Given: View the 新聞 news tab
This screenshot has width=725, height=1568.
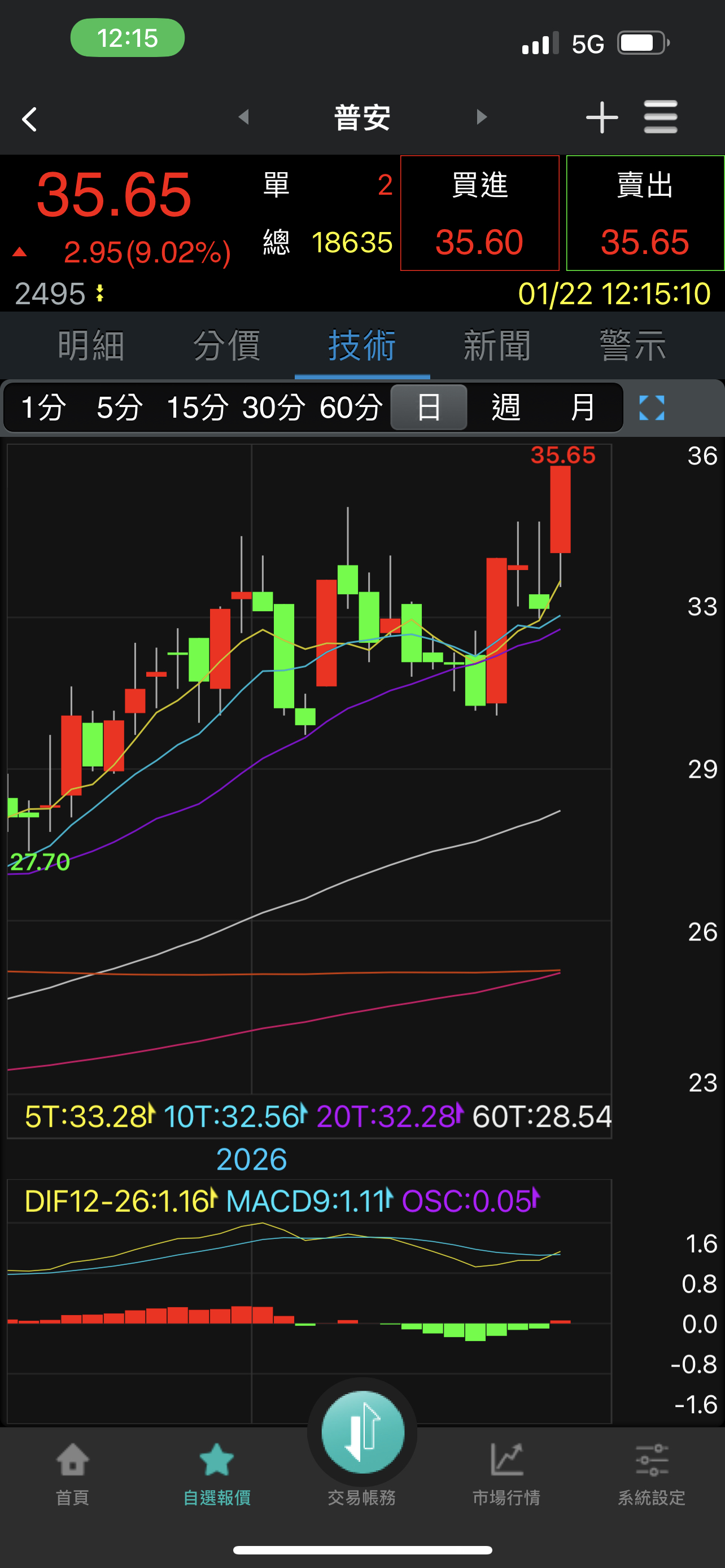Looking at the screenshot, I should tap(497, 346).
